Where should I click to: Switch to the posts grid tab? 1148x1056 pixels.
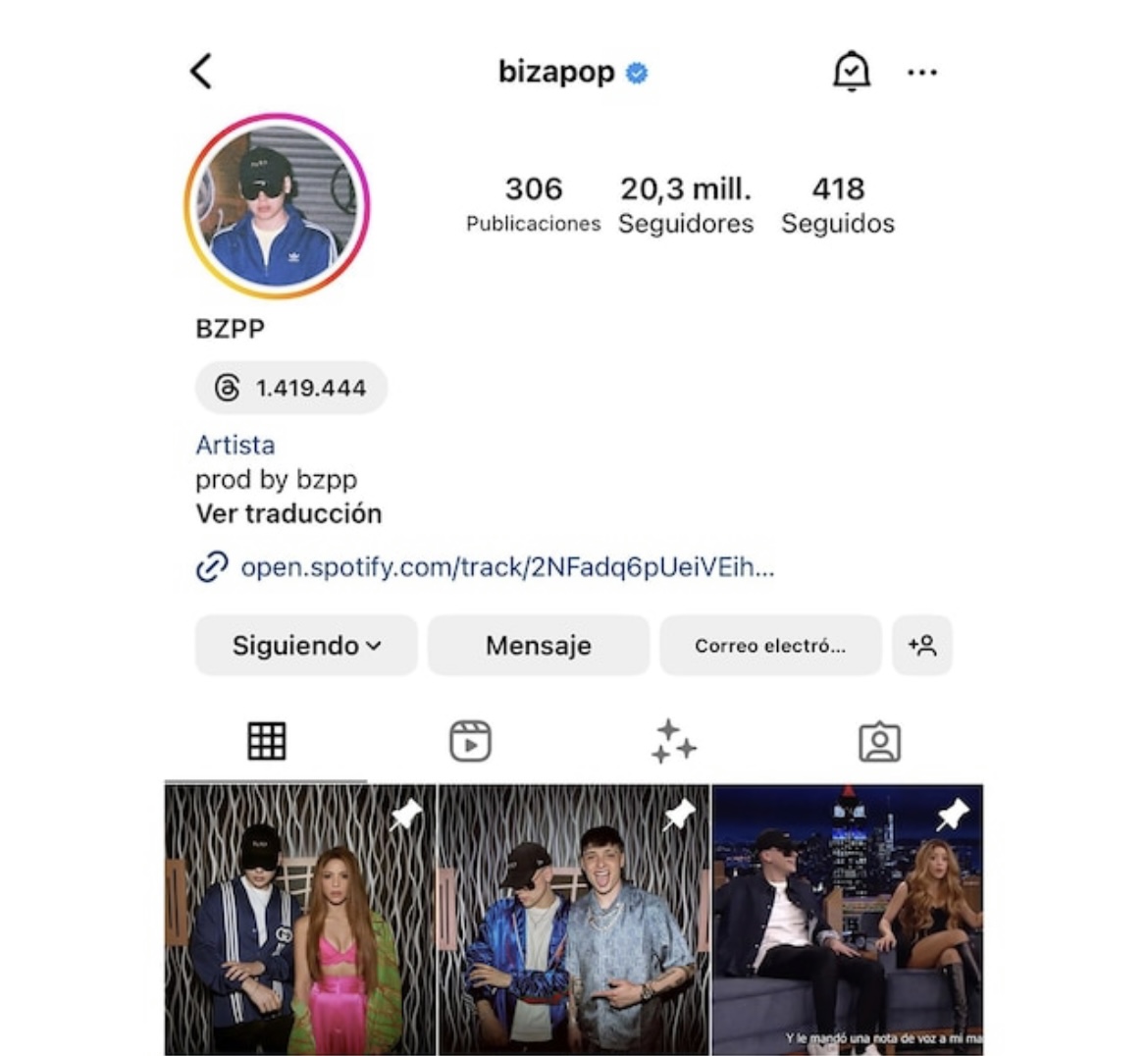(267, 742)
